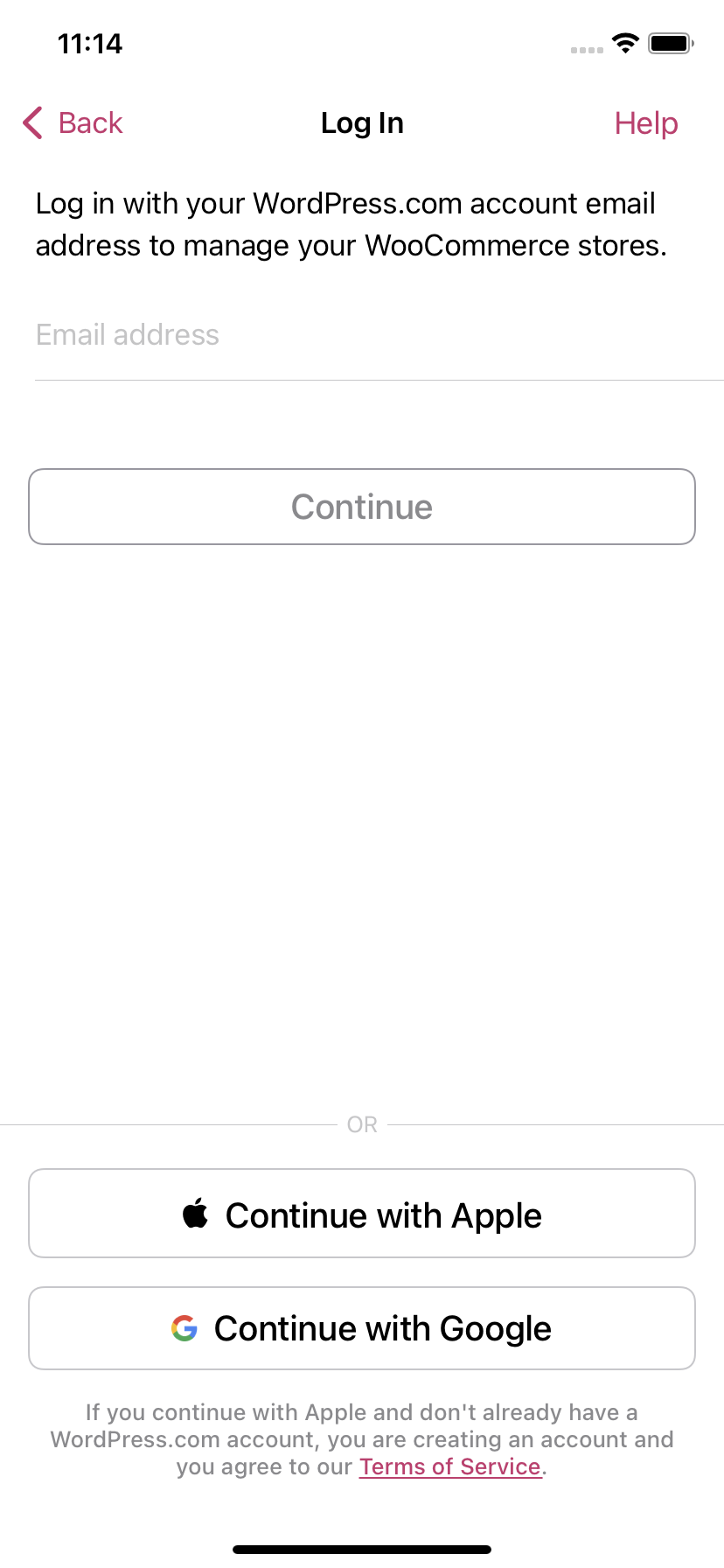Select Continue with Apple
This screenshot has width=724, height=1568.
[362, 1214]
